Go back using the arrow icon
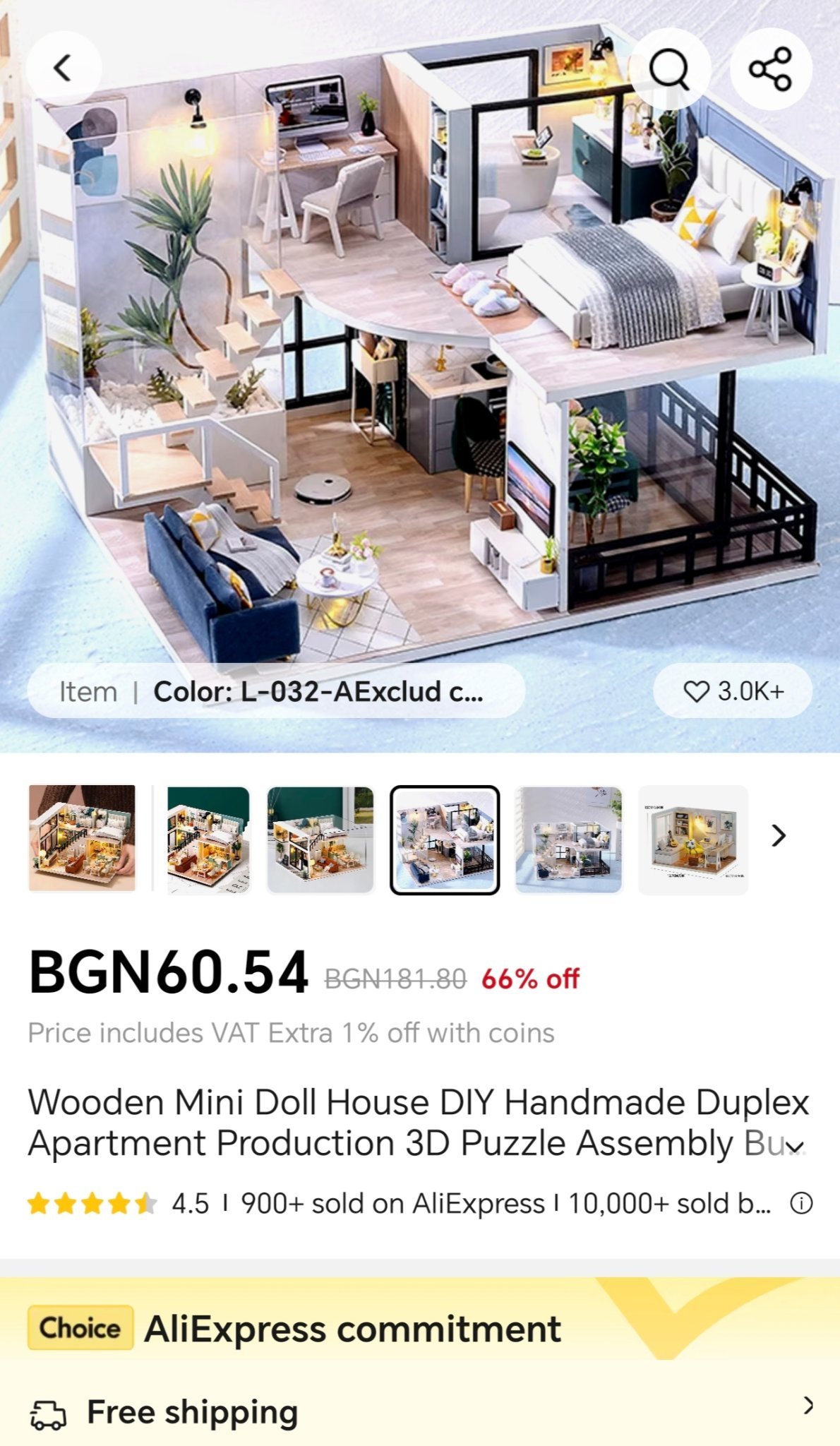The height and width of the screenshot is (1446, 840). pos(64,68)
